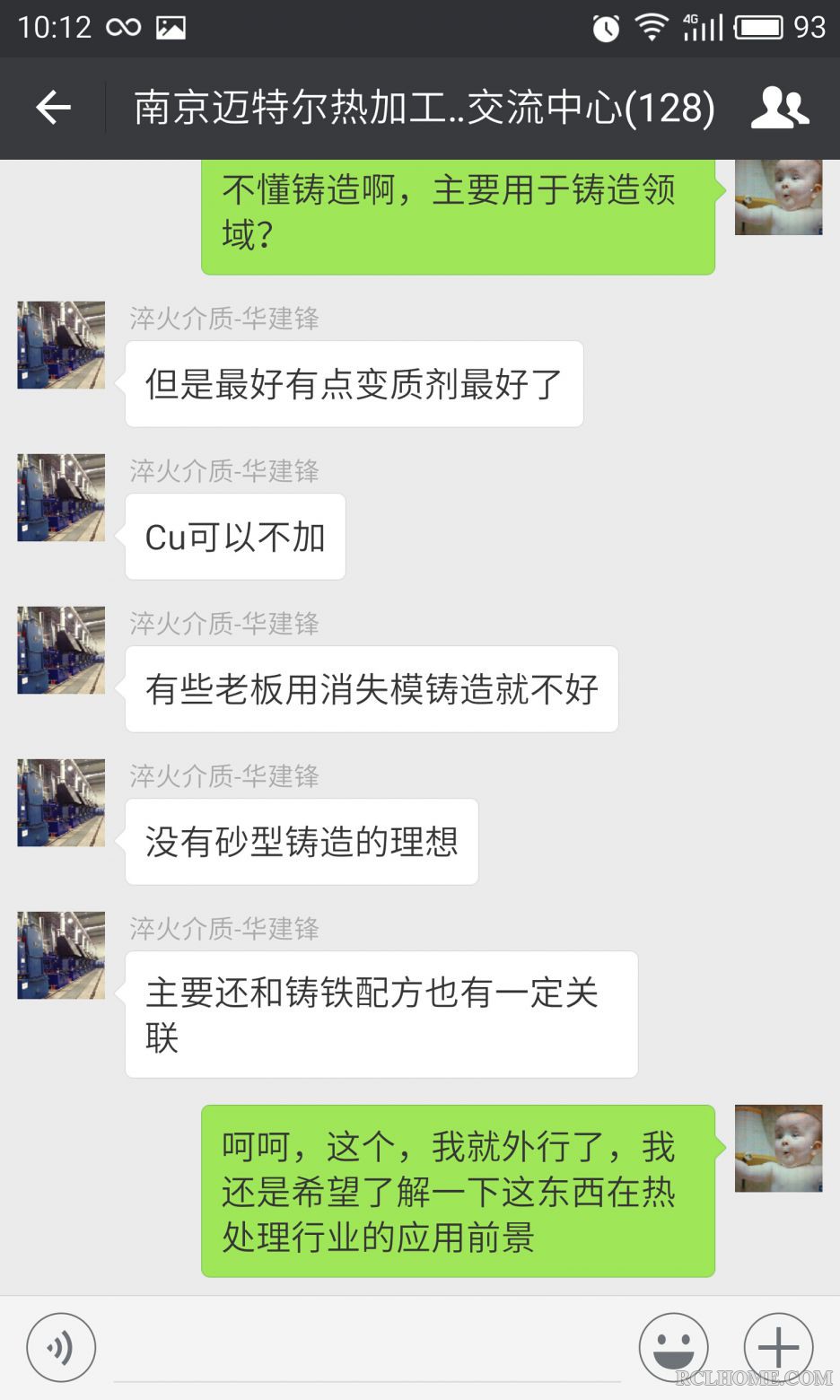Open the plus attachments menu
This screenshot has height=1400, width=840.
[778, 1347]
